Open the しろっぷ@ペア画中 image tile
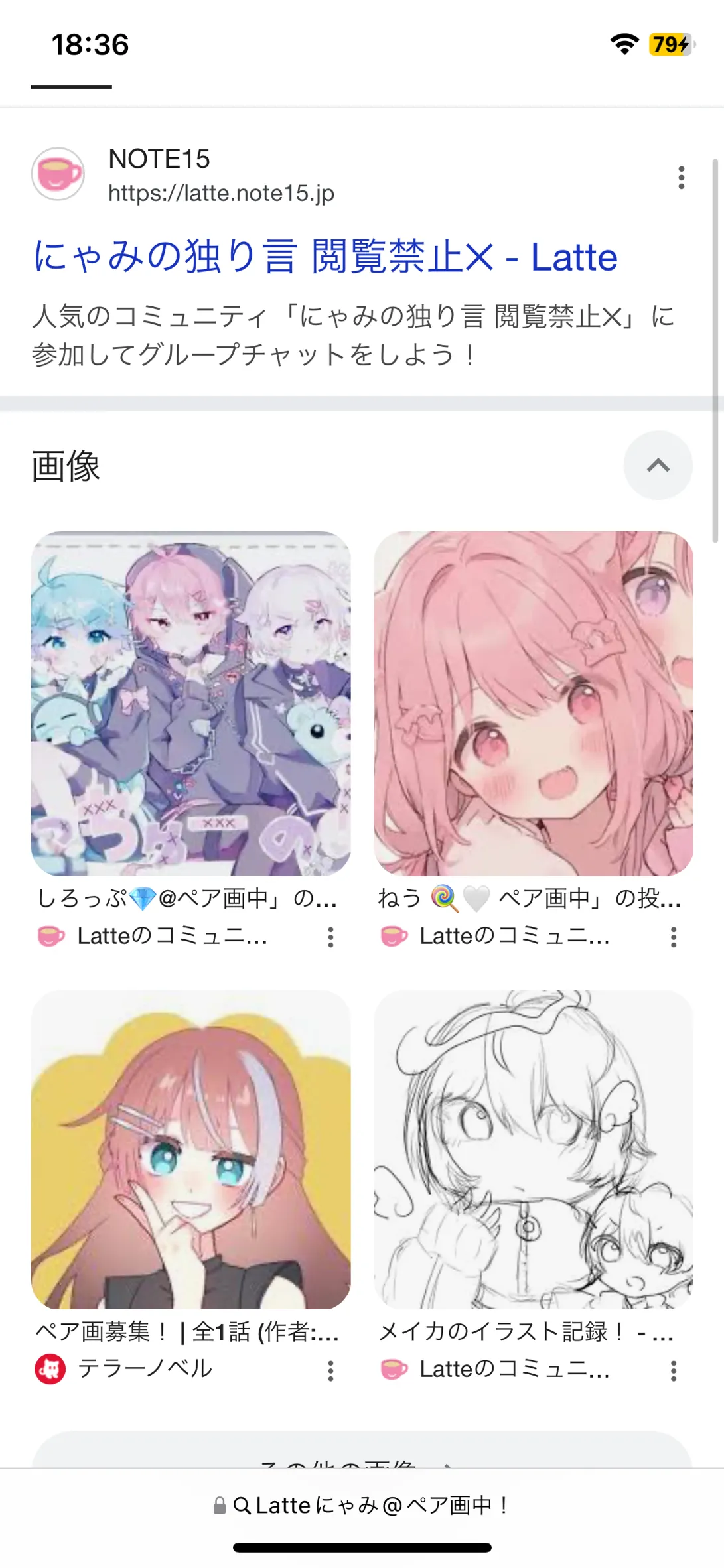This screenshot has height=1568, width=724. (191, 703)
